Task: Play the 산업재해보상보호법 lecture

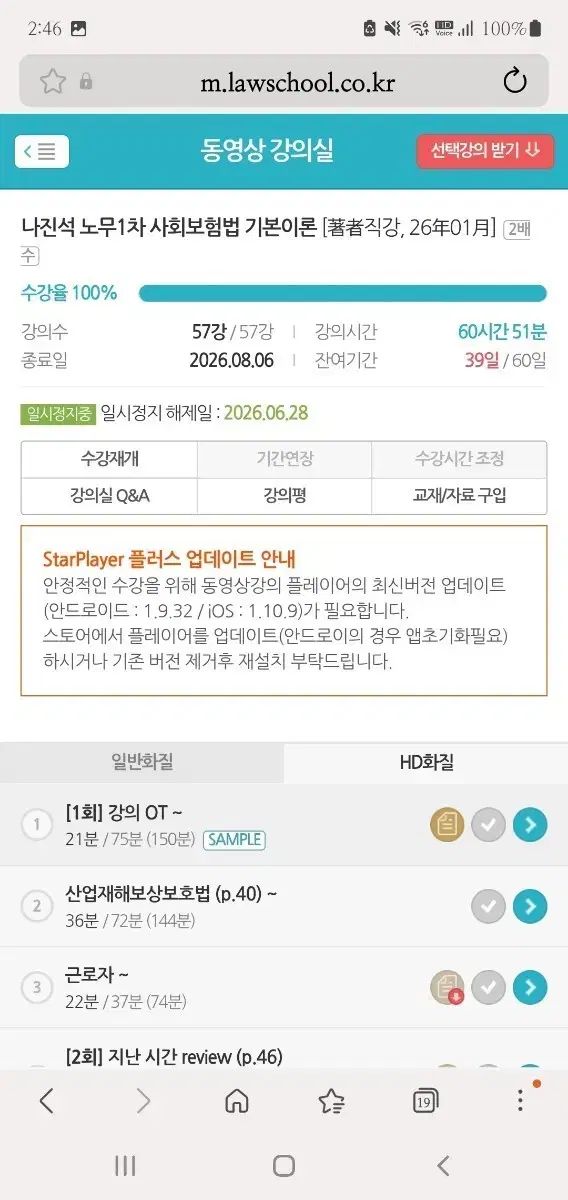Action: 530,907
